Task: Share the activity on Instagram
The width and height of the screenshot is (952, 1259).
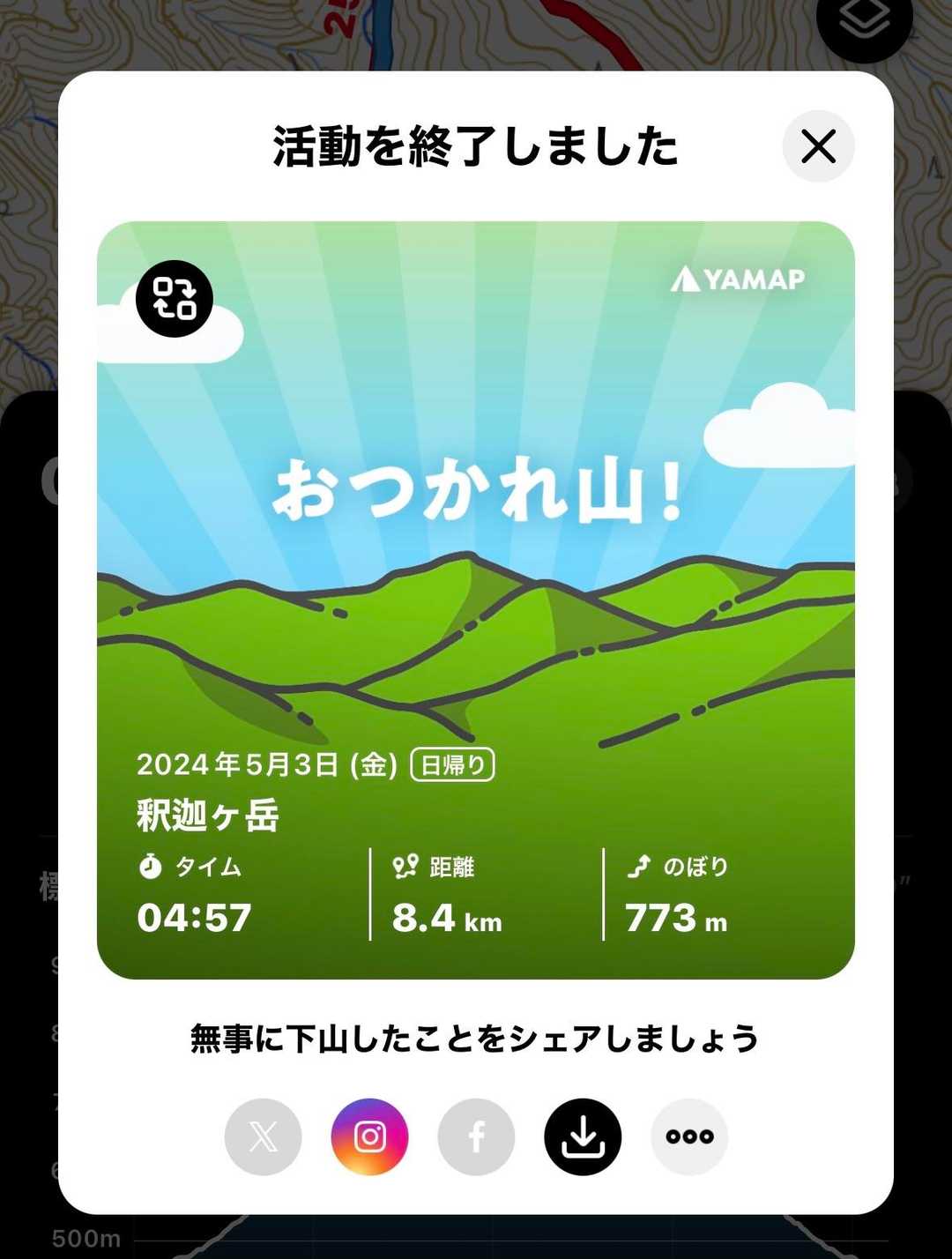Action: pyautogui.click(x=369, y=1136)
